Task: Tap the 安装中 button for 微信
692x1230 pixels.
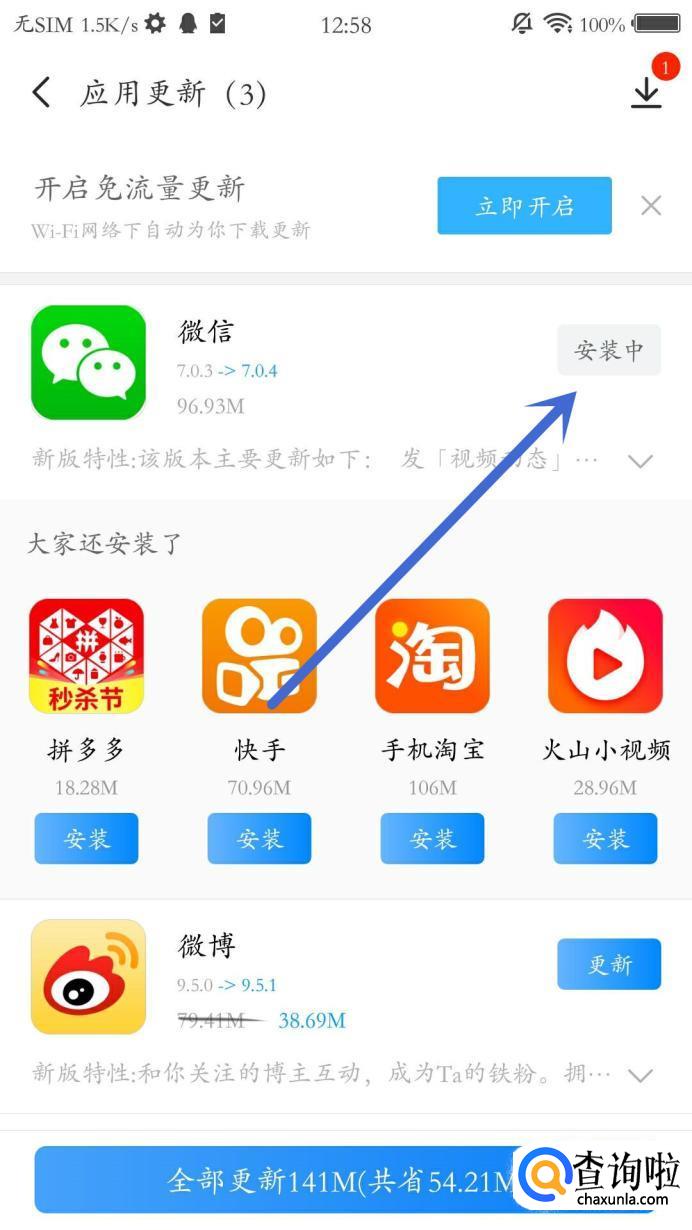Action: (608, 350)
